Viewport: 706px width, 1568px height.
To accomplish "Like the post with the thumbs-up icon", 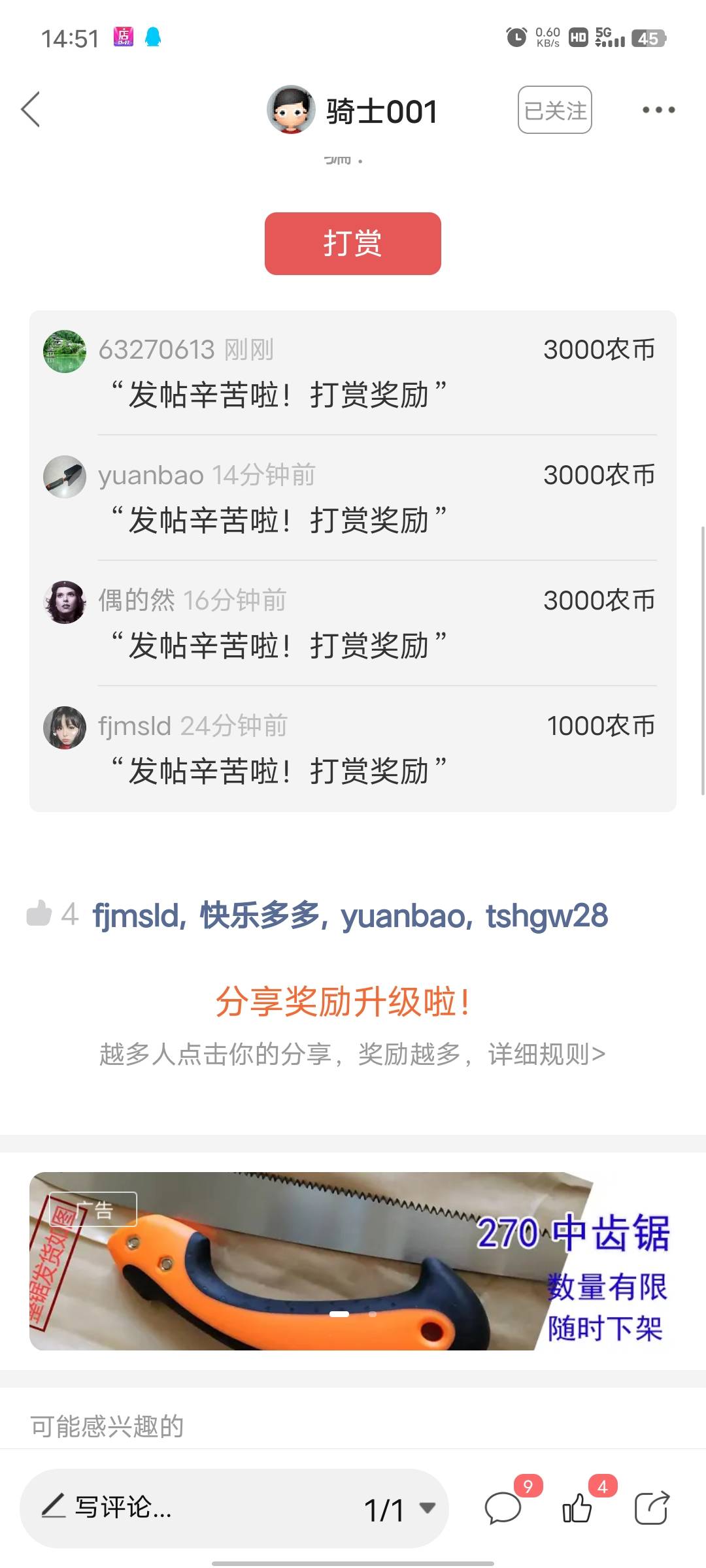I will (x=577, y=1508).
